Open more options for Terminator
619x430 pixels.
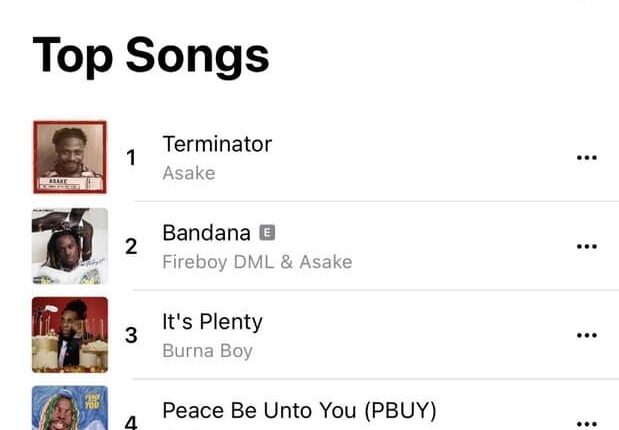point(587,158)
